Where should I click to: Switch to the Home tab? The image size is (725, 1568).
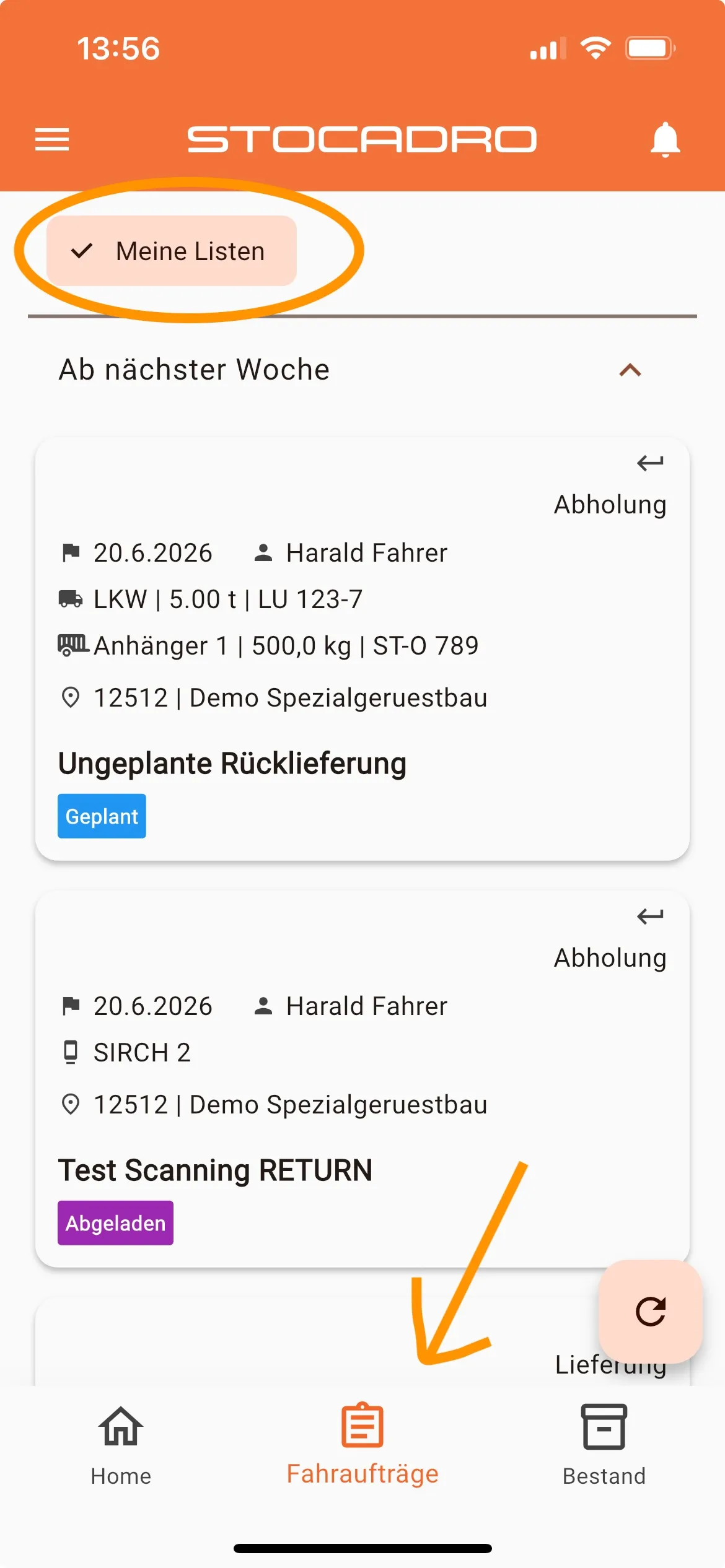[120, 1443]
